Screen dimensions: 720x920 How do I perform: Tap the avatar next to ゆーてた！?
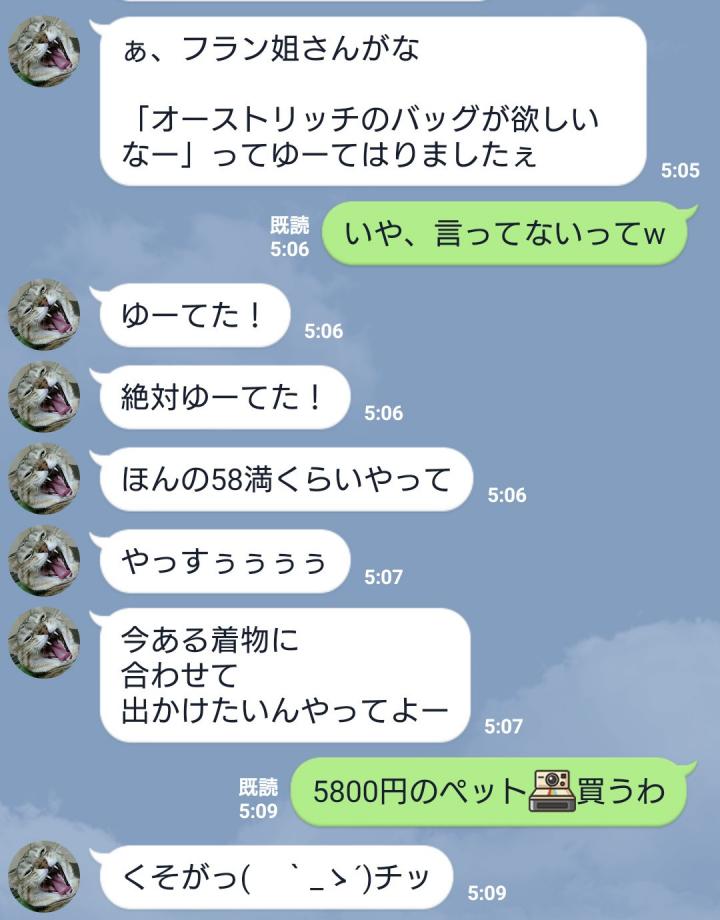tap(44, 315)
